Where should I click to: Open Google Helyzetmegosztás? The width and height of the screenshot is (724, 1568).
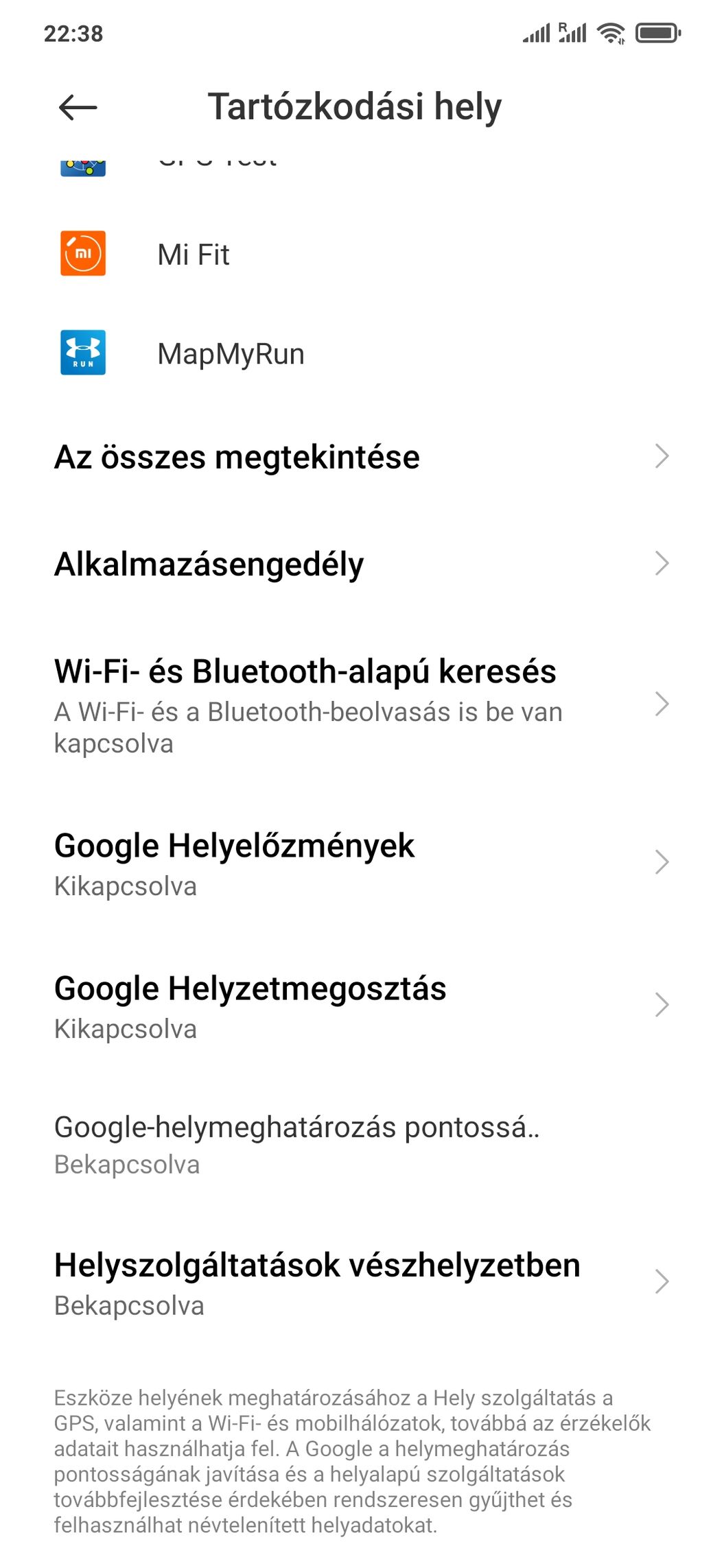coord(362,1006)
